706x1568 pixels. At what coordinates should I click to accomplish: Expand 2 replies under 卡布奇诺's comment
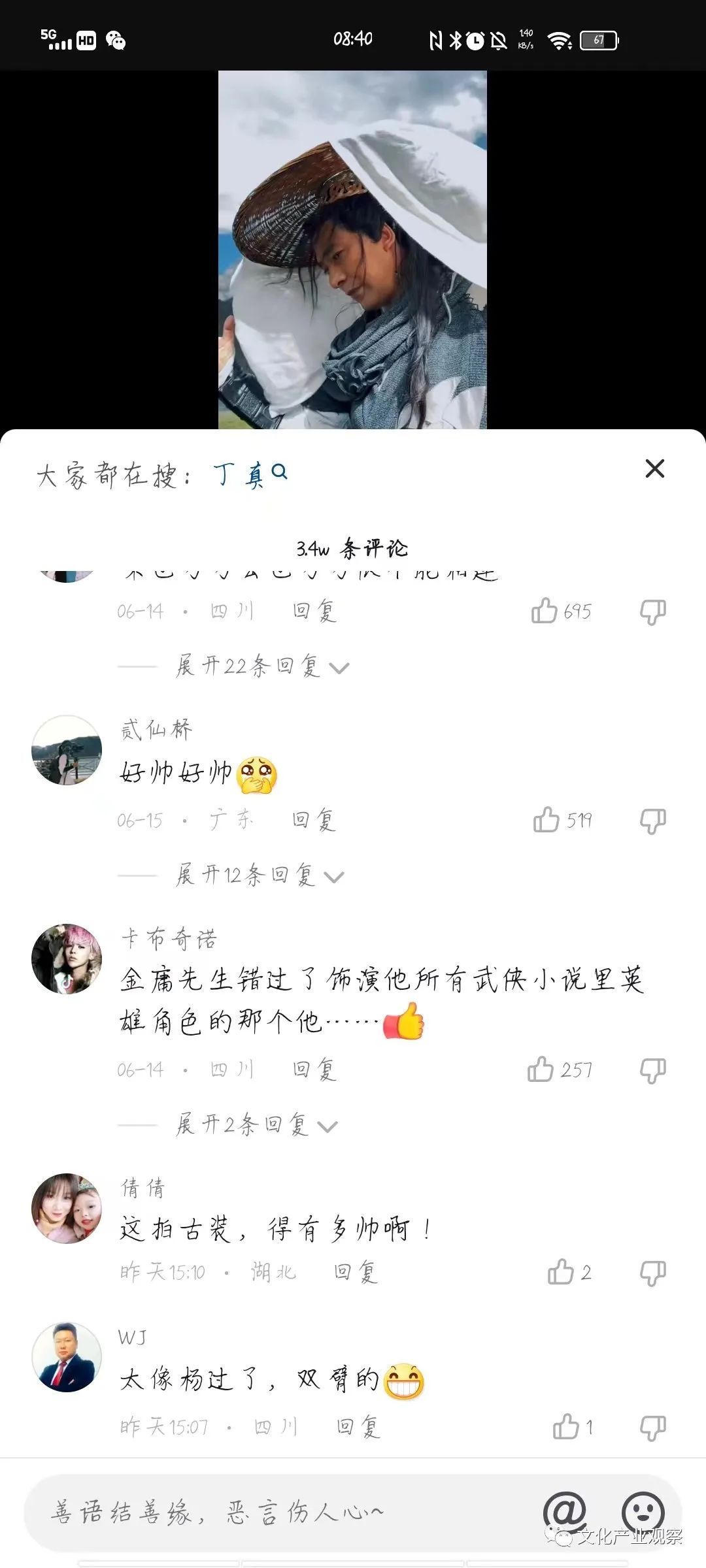click(255, 1125)
